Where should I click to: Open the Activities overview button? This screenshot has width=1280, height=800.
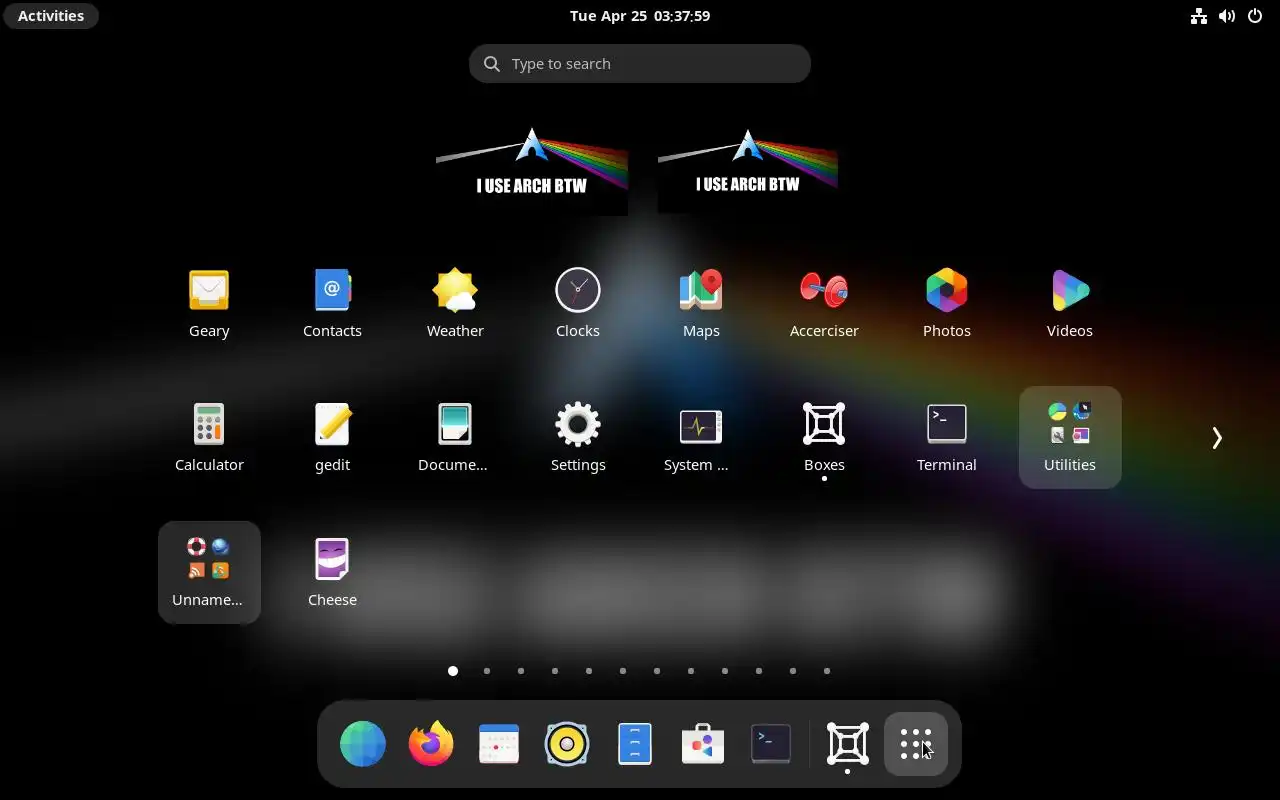[x=51, y=16]
